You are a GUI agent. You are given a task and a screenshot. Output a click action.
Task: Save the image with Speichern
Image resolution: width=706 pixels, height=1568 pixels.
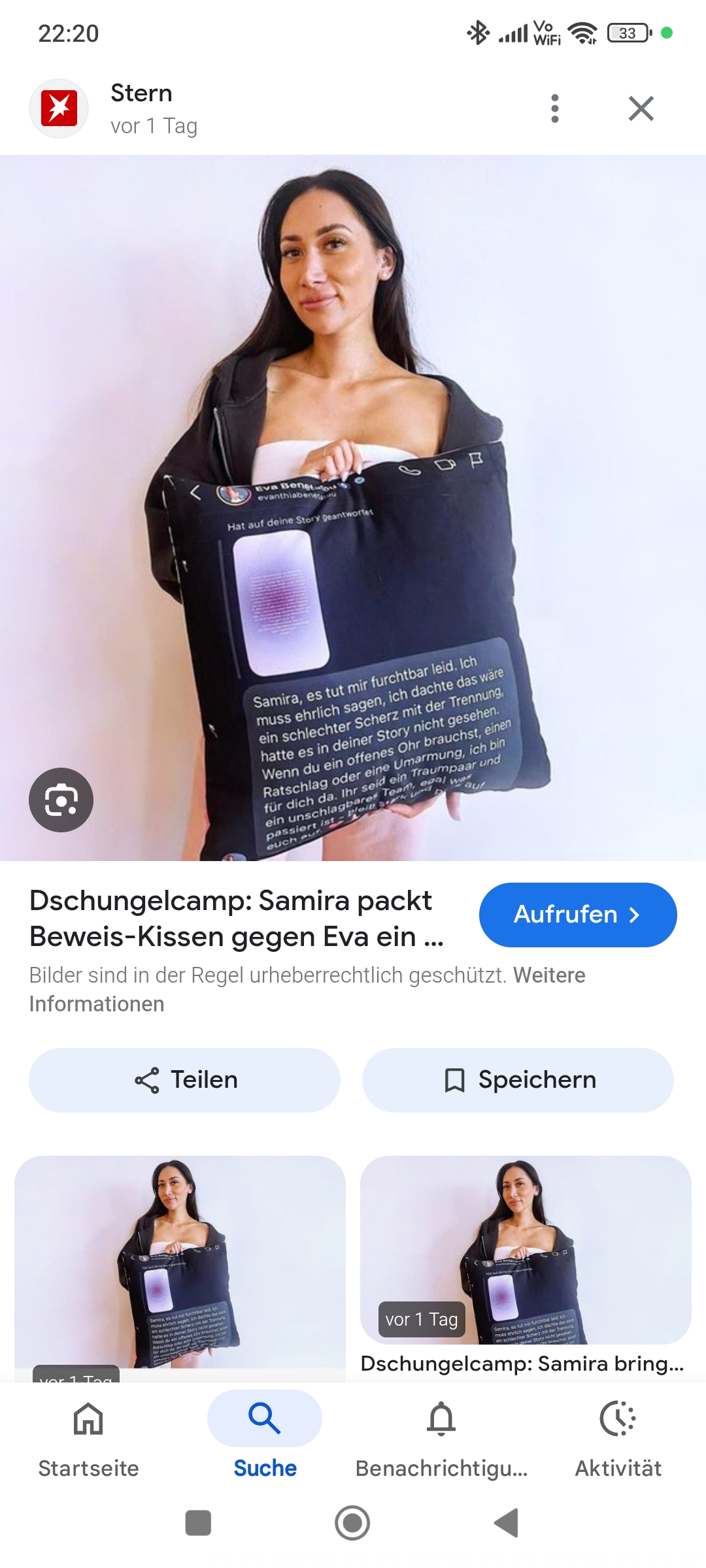(x=518, y=1080)
